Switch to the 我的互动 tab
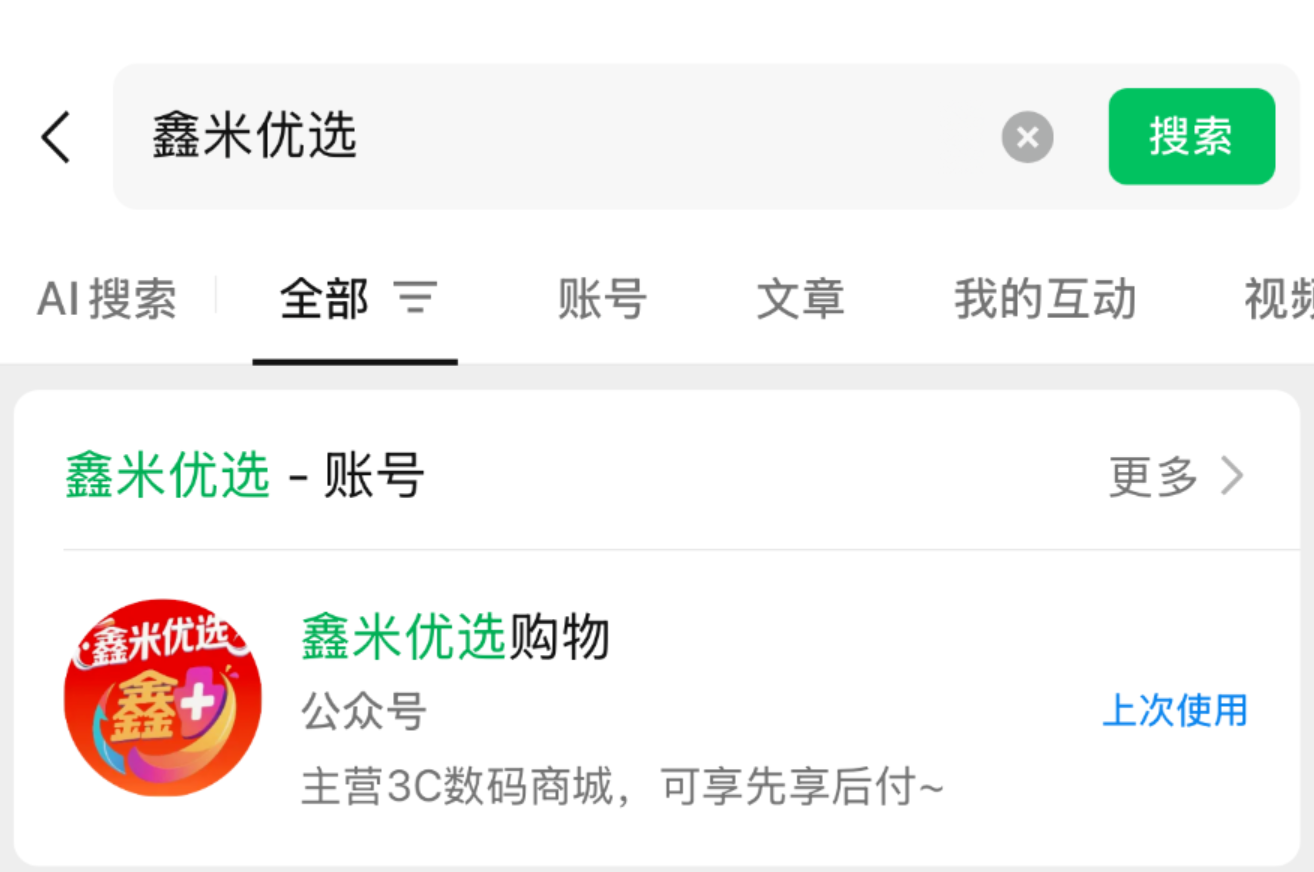The image size is (1314, 872). coord(1044,299)
